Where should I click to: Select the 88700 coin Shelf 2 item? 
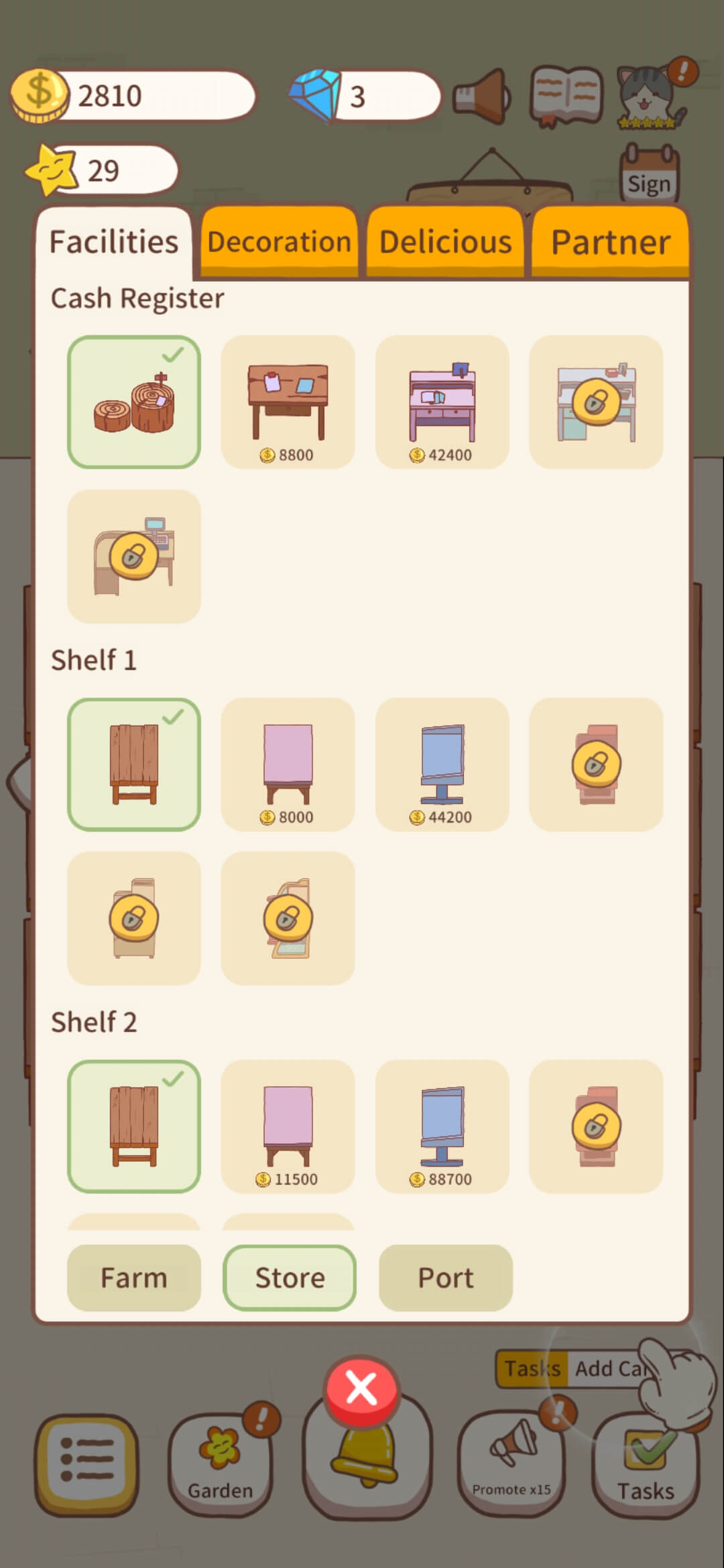pyautogui.click(x=442, y=1126)
